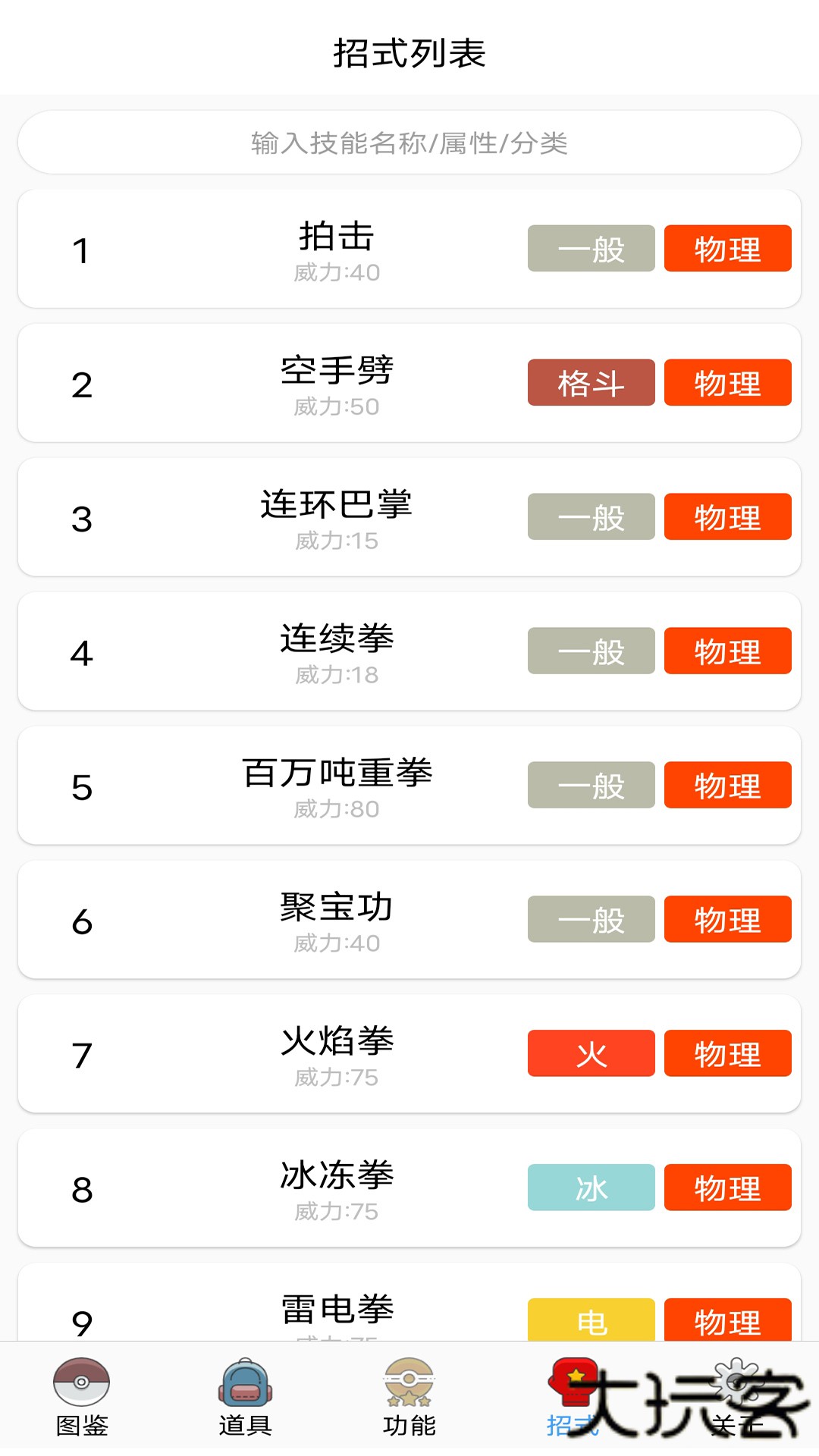Switch to the 图鉴 tab
Screen dimensions: 819x1456
82,1397
